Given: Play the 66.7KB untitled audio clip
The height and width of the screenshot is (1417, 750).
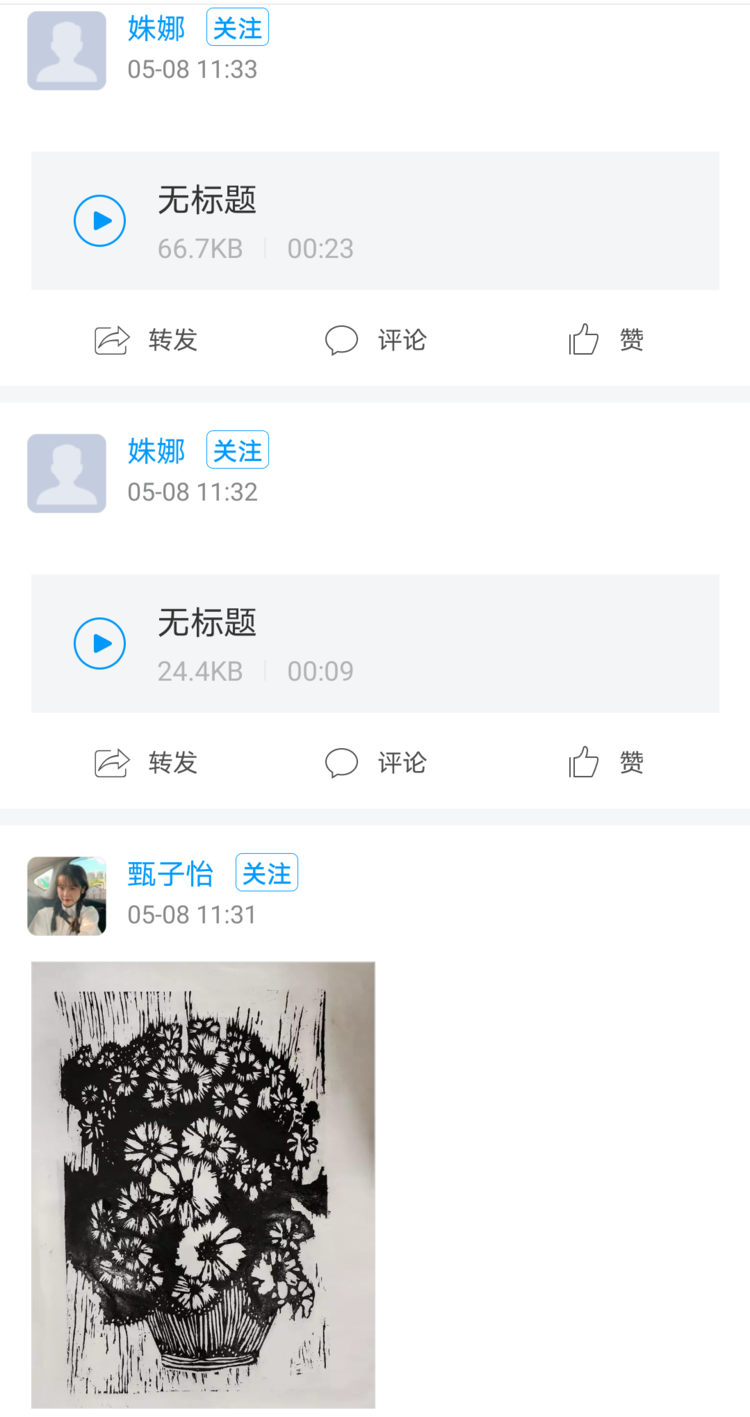Looking at the screenshot, I should (100, 221).
